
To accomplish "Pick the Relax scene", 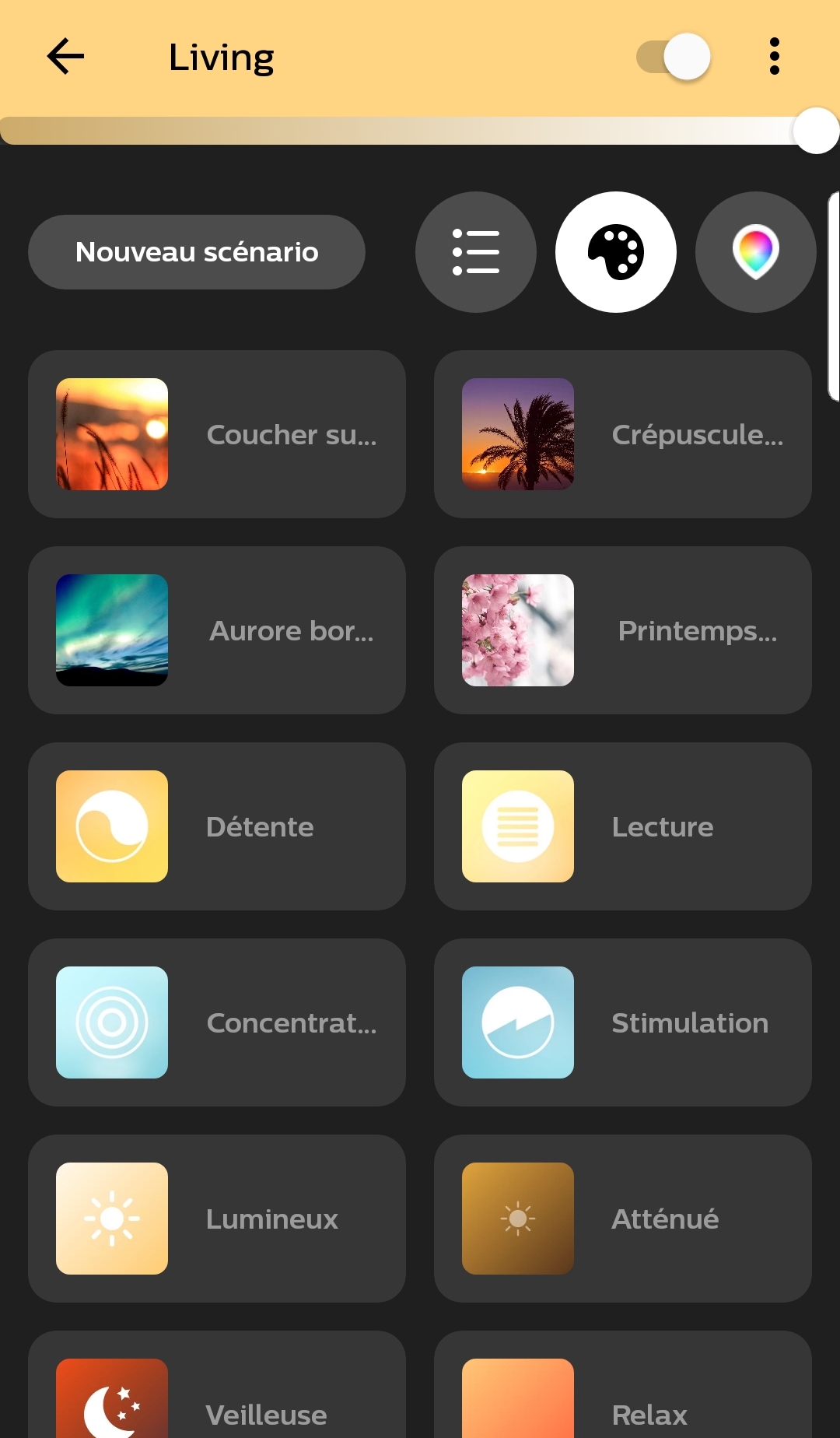I will click(623, 1393).
